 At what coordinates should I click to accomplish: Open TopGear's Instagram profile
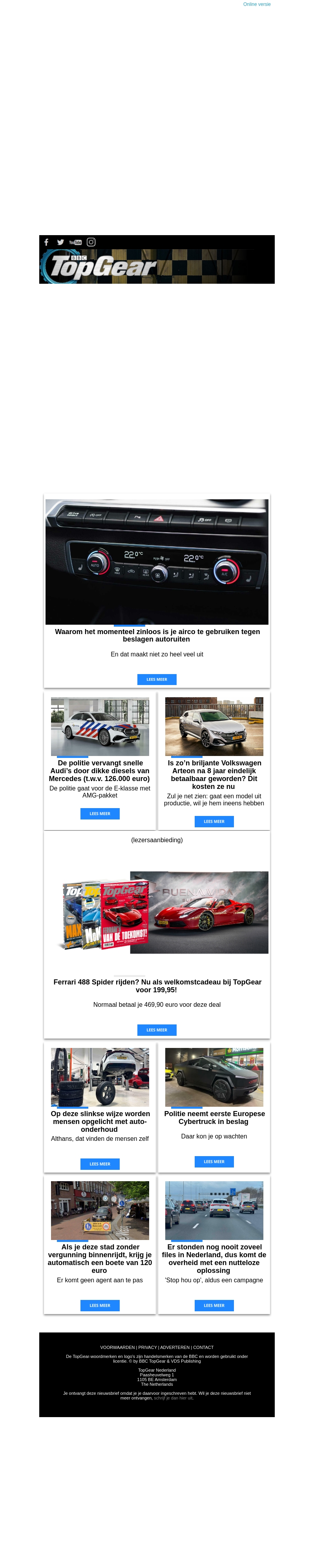point(91,242)
